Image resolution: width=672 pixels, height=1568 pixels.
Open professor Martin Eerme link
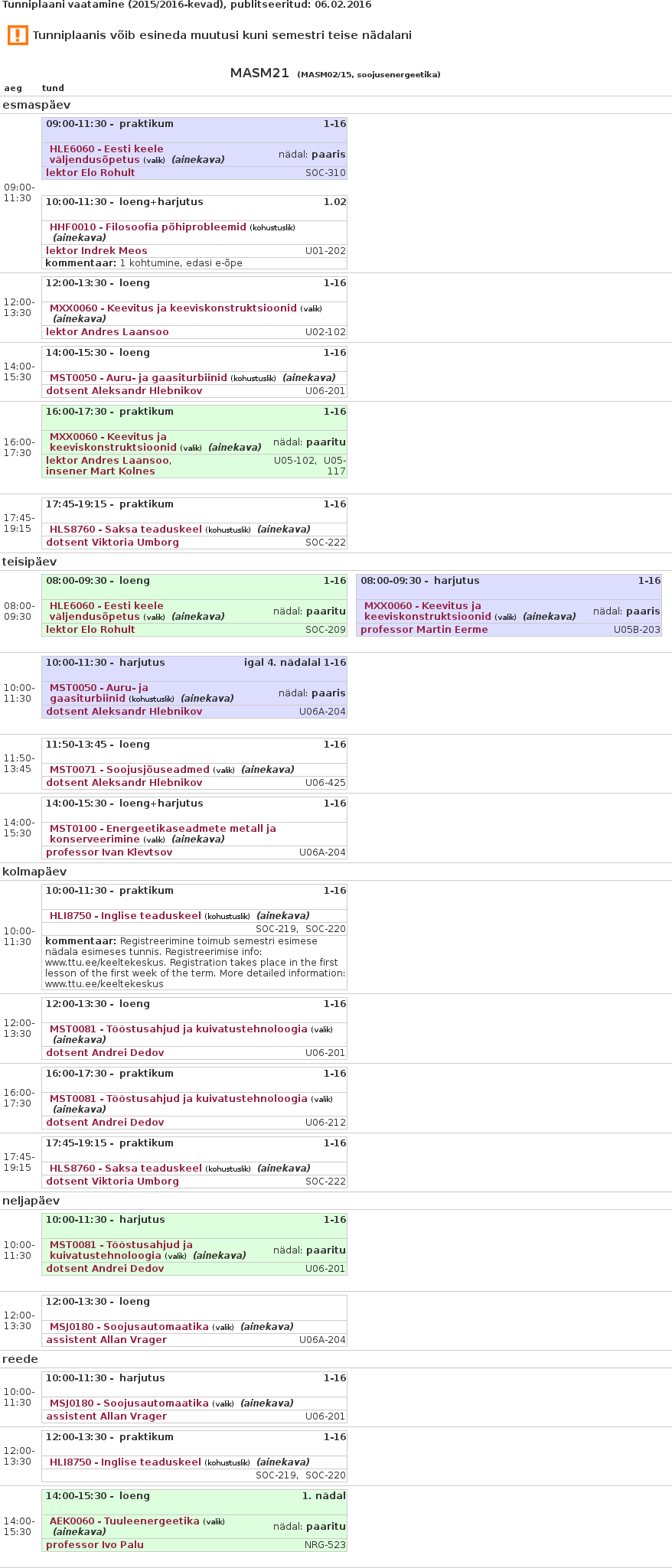pyautogui.click(x=424, y=630)
